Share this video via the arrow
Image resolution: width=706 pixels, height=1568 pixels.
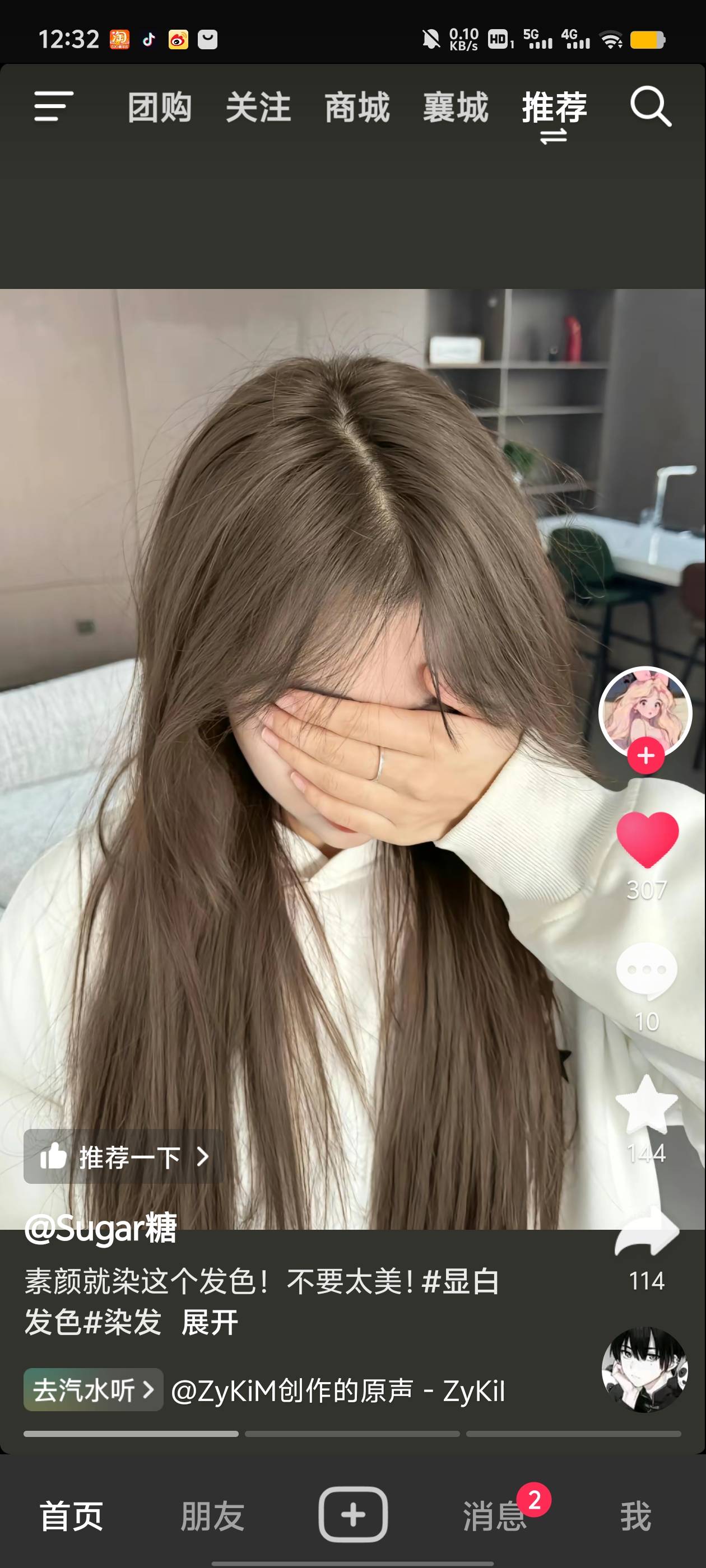pyautogui.click(x=646, y=1233)
